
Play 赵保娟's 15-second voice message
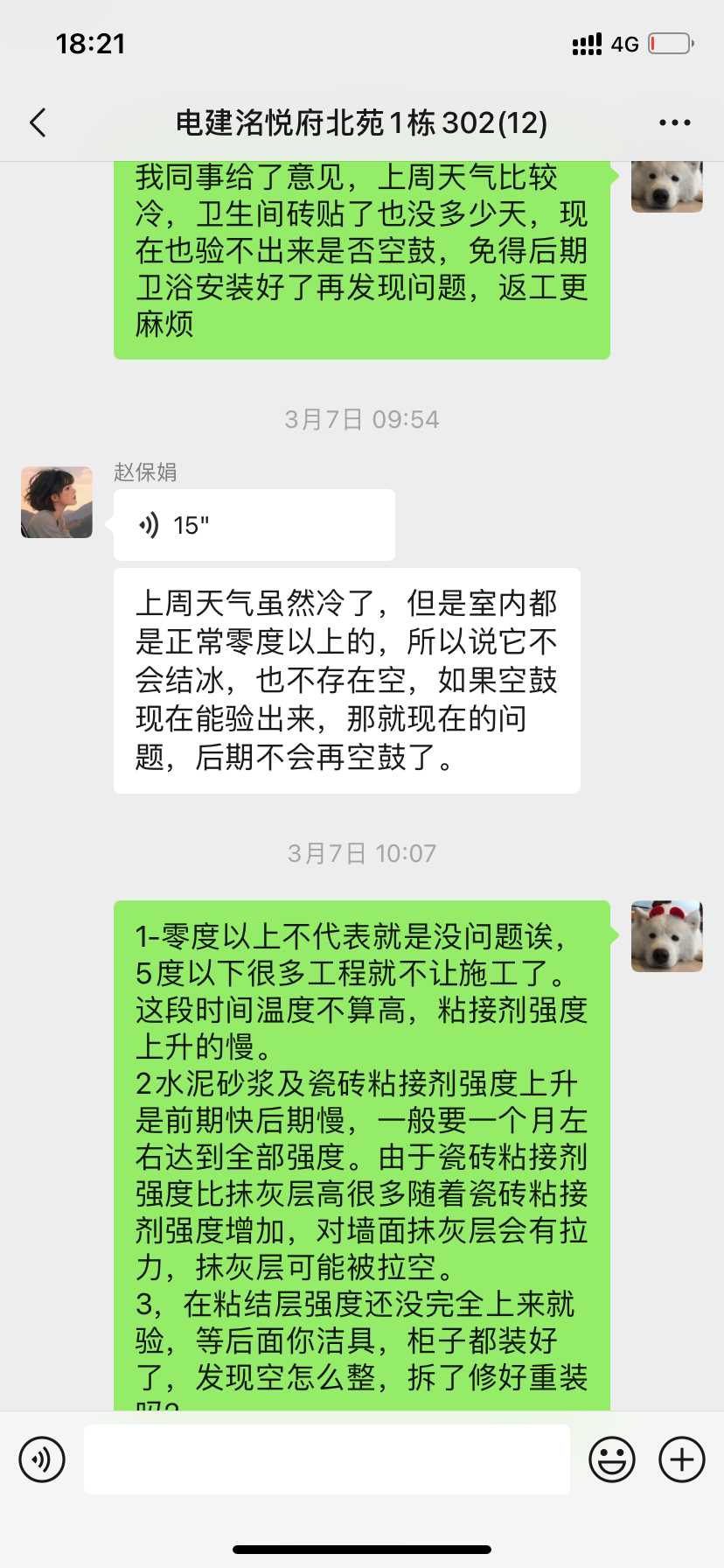tap(254, 525)
